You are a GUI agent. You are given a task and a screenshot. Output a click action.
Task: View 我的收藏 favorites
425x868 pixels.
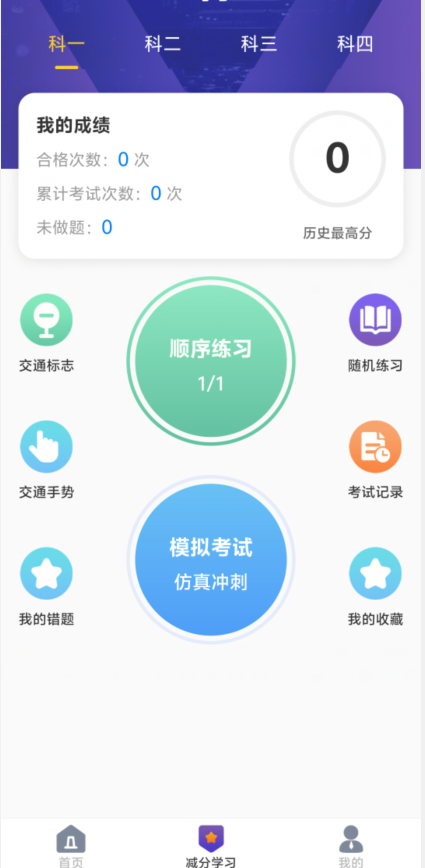(375, 586)
